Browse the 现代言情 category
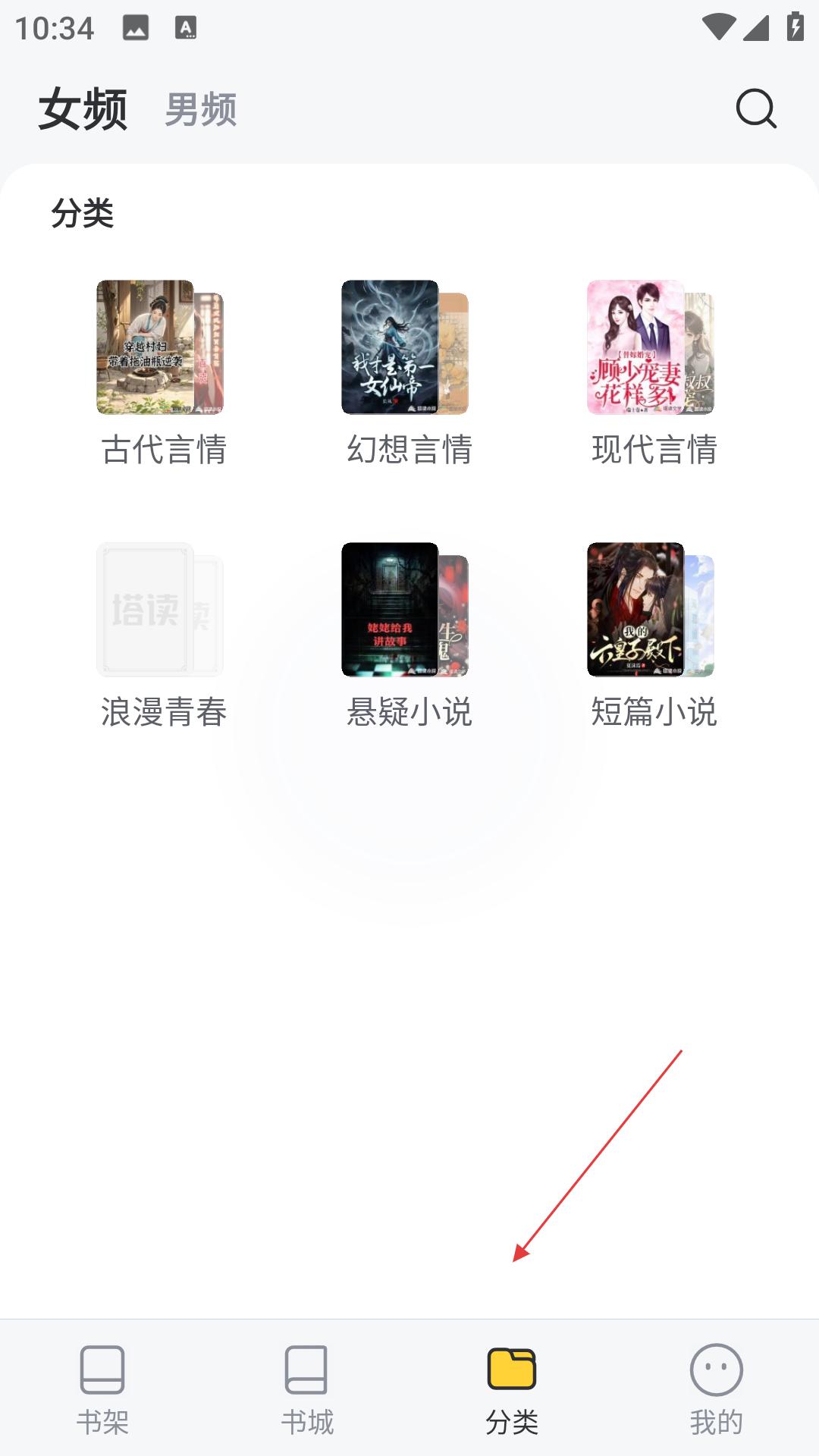Screen dimensions: 819x1456 [654, 373]
